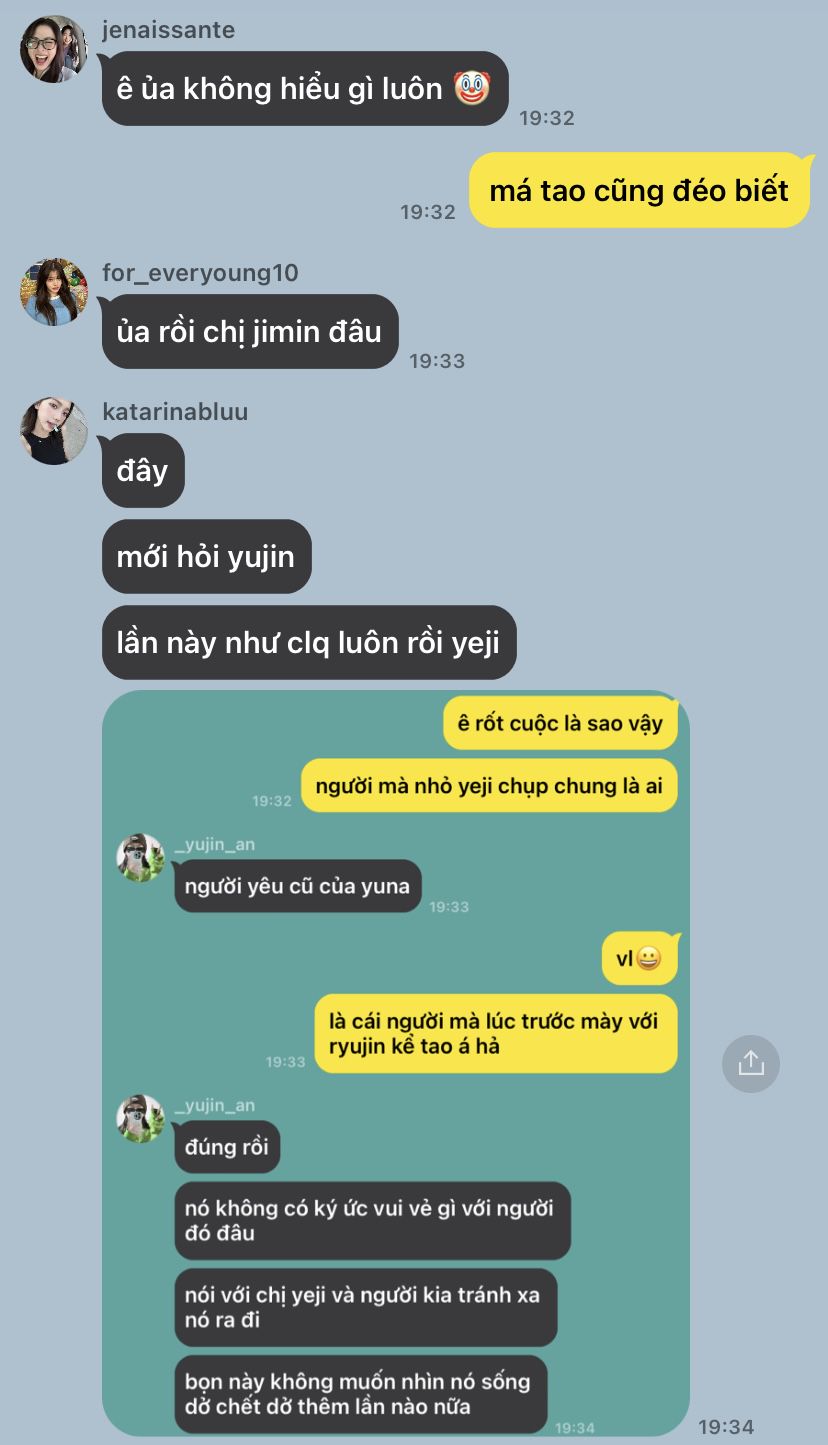Image resolution: width=828 pixels, height=1445 pixels.
Task: Open the screenshot image sent by katarinabluu
Action: tap(396, 1063)
